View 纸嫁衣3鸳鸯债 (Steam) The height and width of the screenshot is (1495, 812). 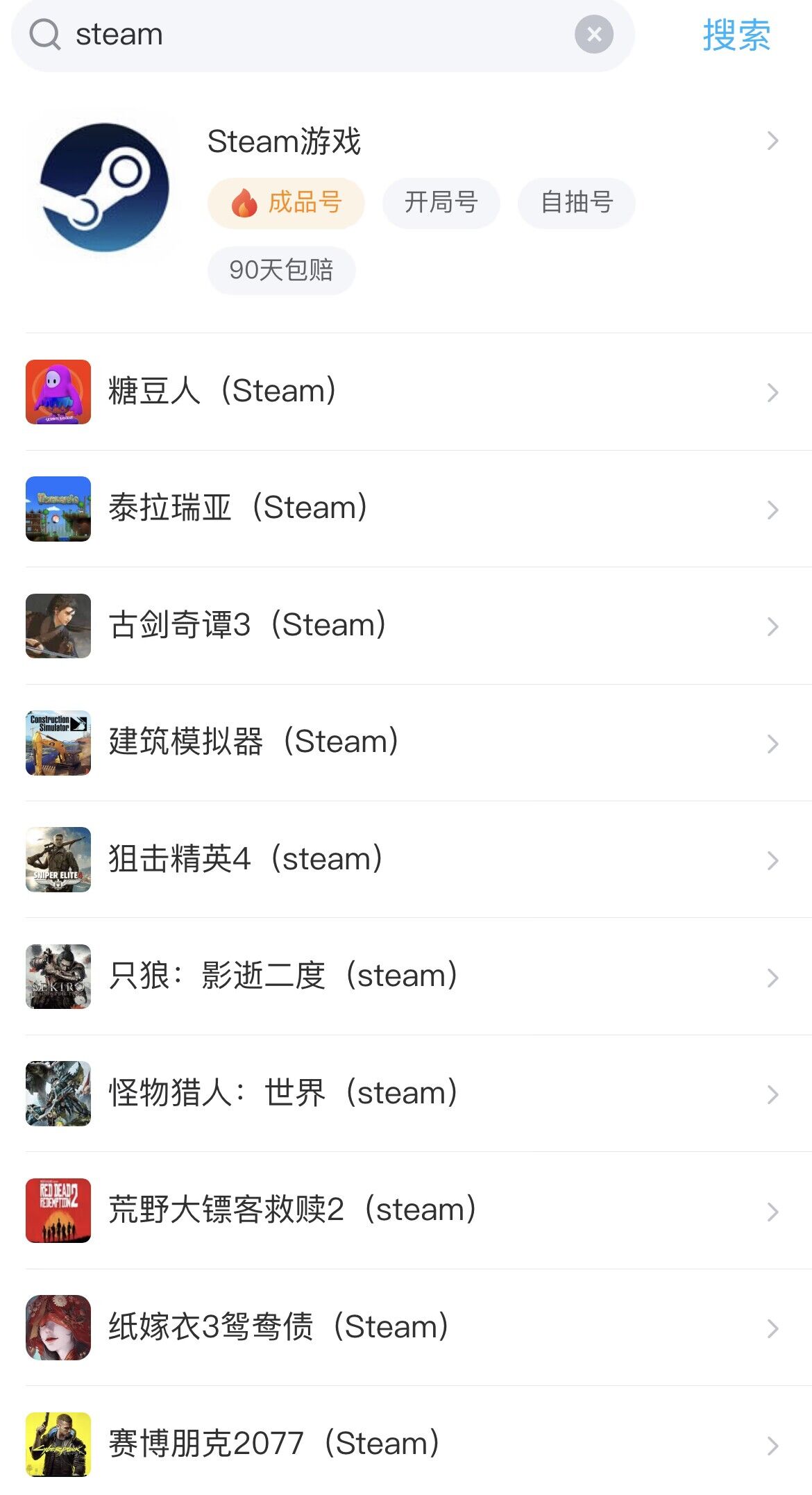click(x=278, y=1328)
